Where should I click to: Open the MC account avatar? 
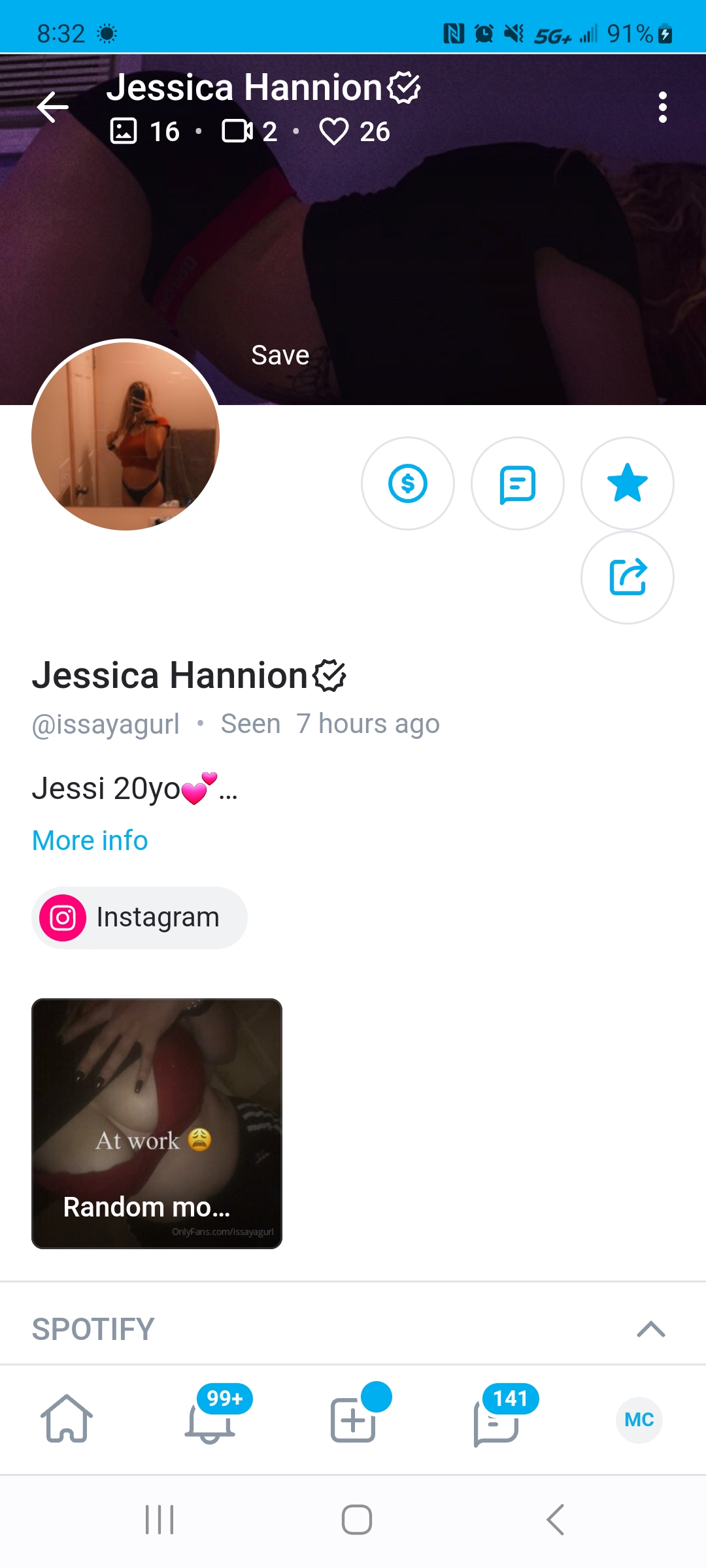(x=639, y=1420)
